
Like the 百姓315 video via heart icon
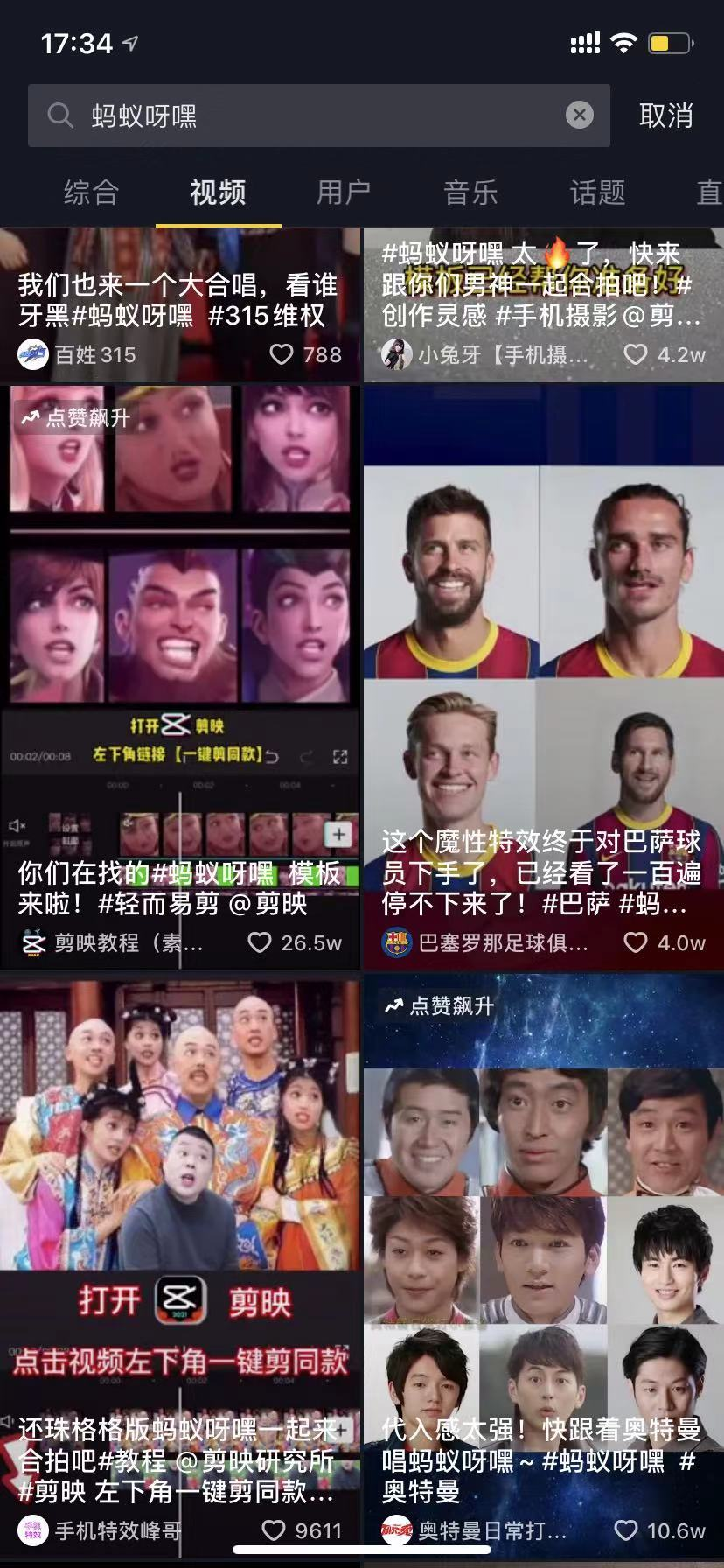[x=280, y=353]
